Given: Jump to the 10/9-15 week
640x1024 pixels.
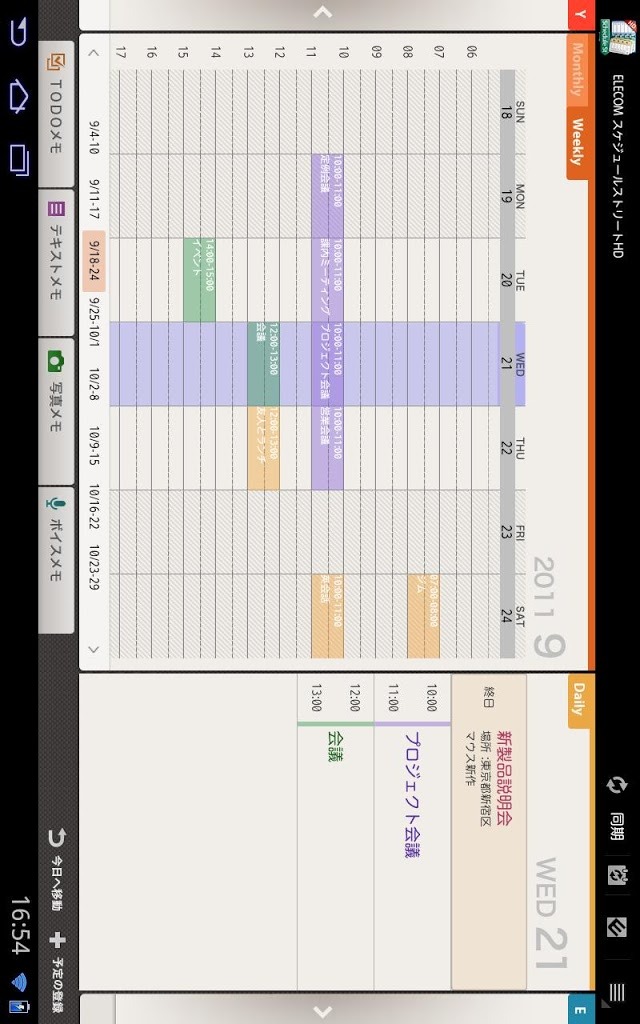Looking at the screenshot, I should [x=93, y=446].
